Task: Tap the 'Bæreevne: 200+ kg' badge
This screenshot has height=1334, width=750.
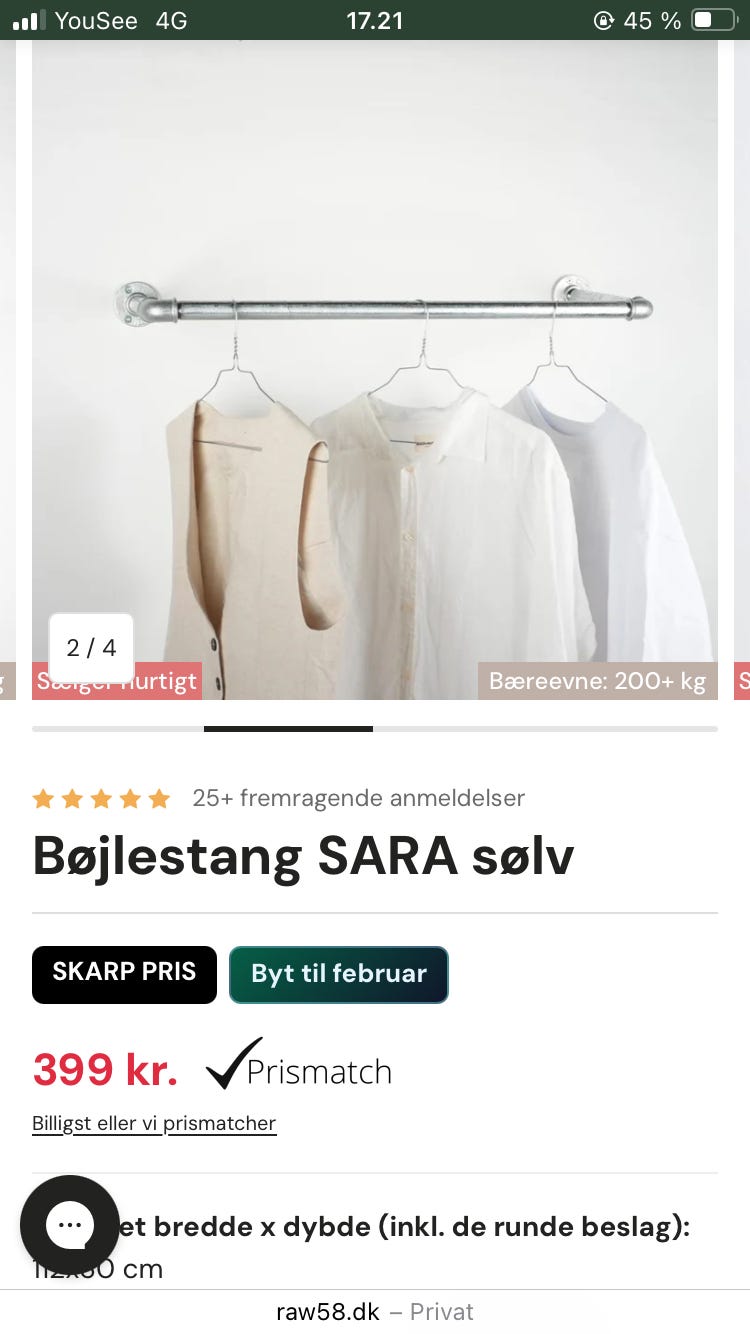Action: pyautogui.click(x=597, y=681)
